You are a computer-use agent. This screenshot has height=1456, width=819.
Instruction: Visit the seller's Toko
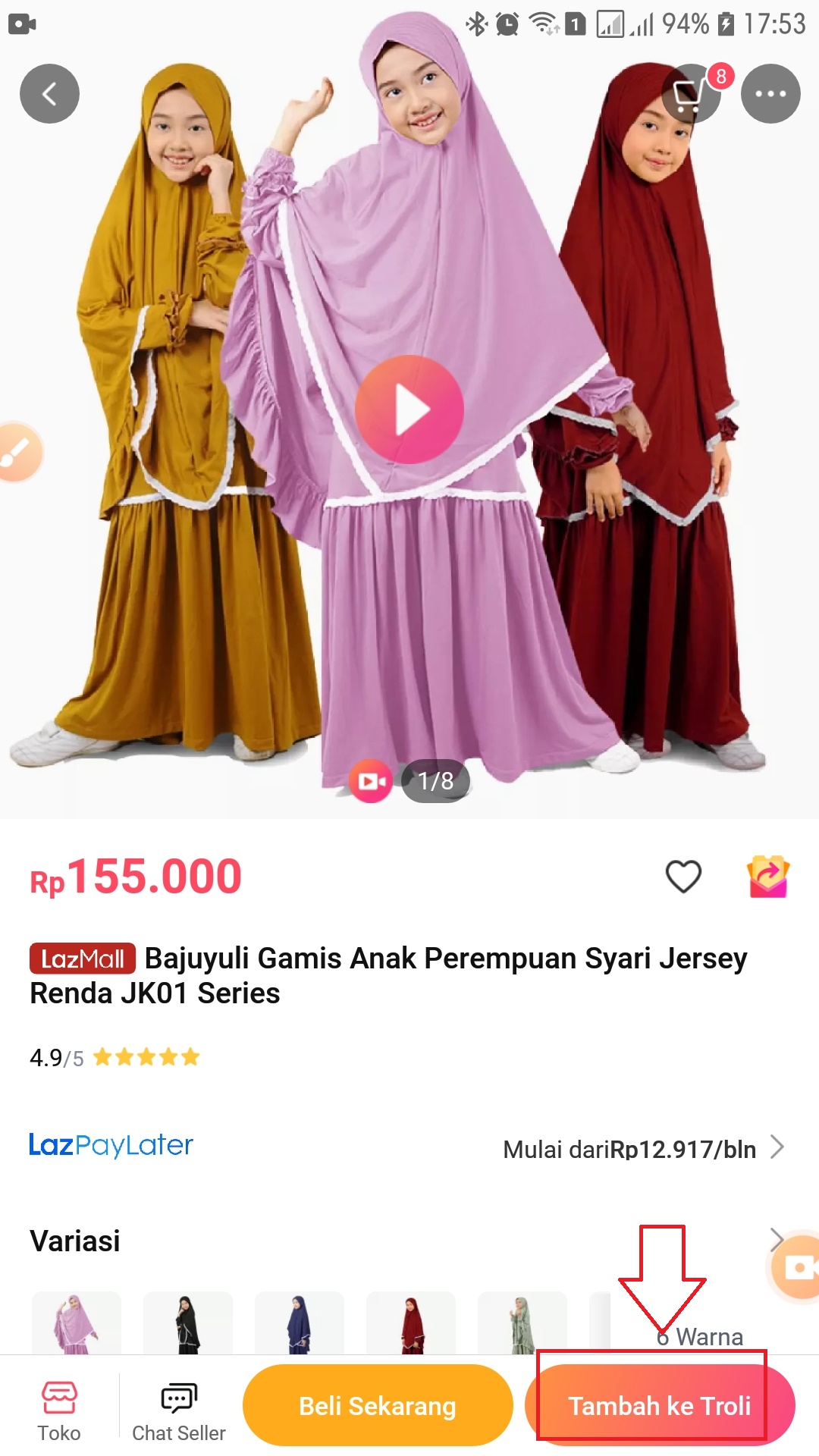[x=59, y=1410]
